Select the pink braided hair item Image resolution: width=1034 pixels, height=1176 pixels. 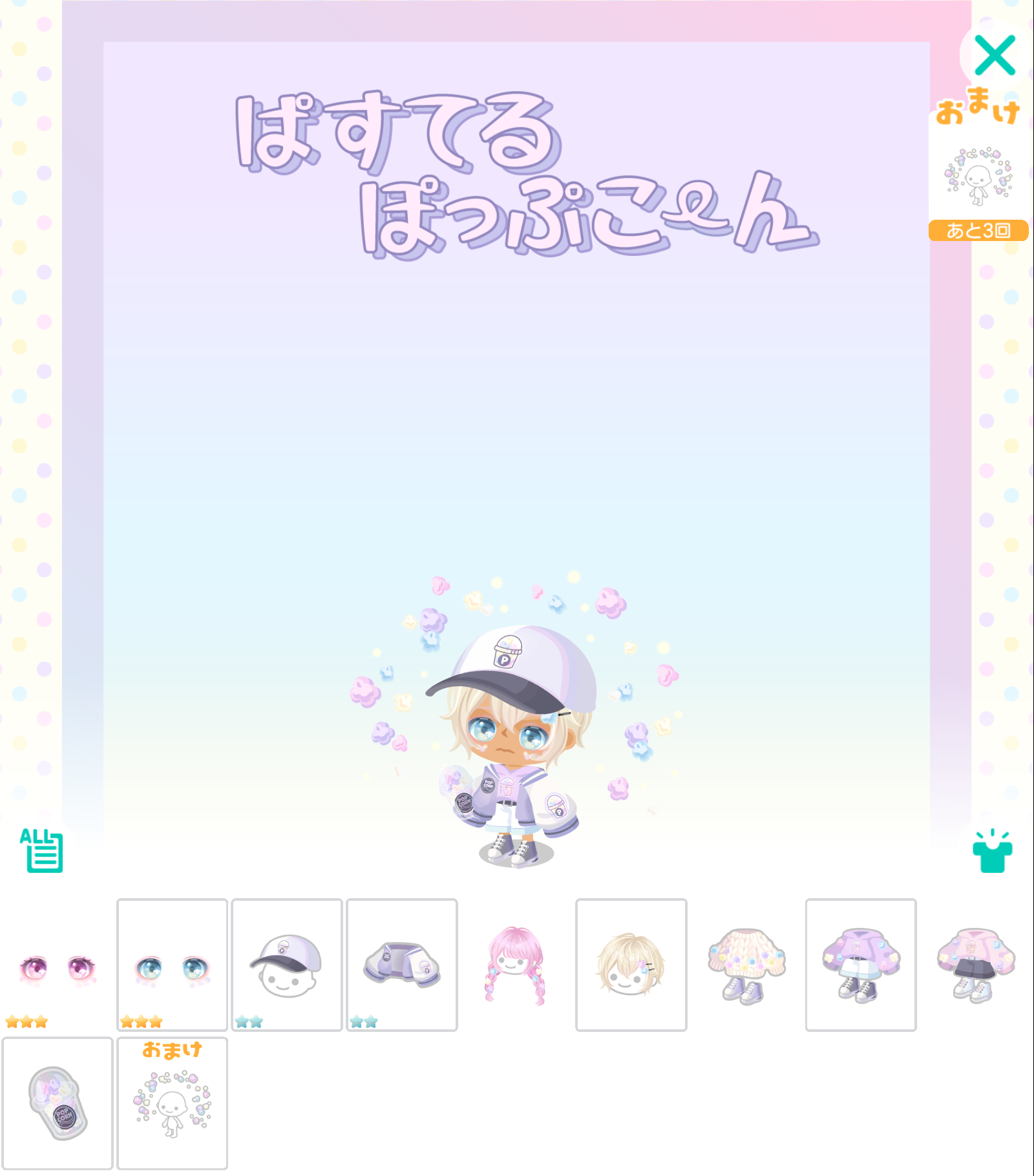pos(516,965)
